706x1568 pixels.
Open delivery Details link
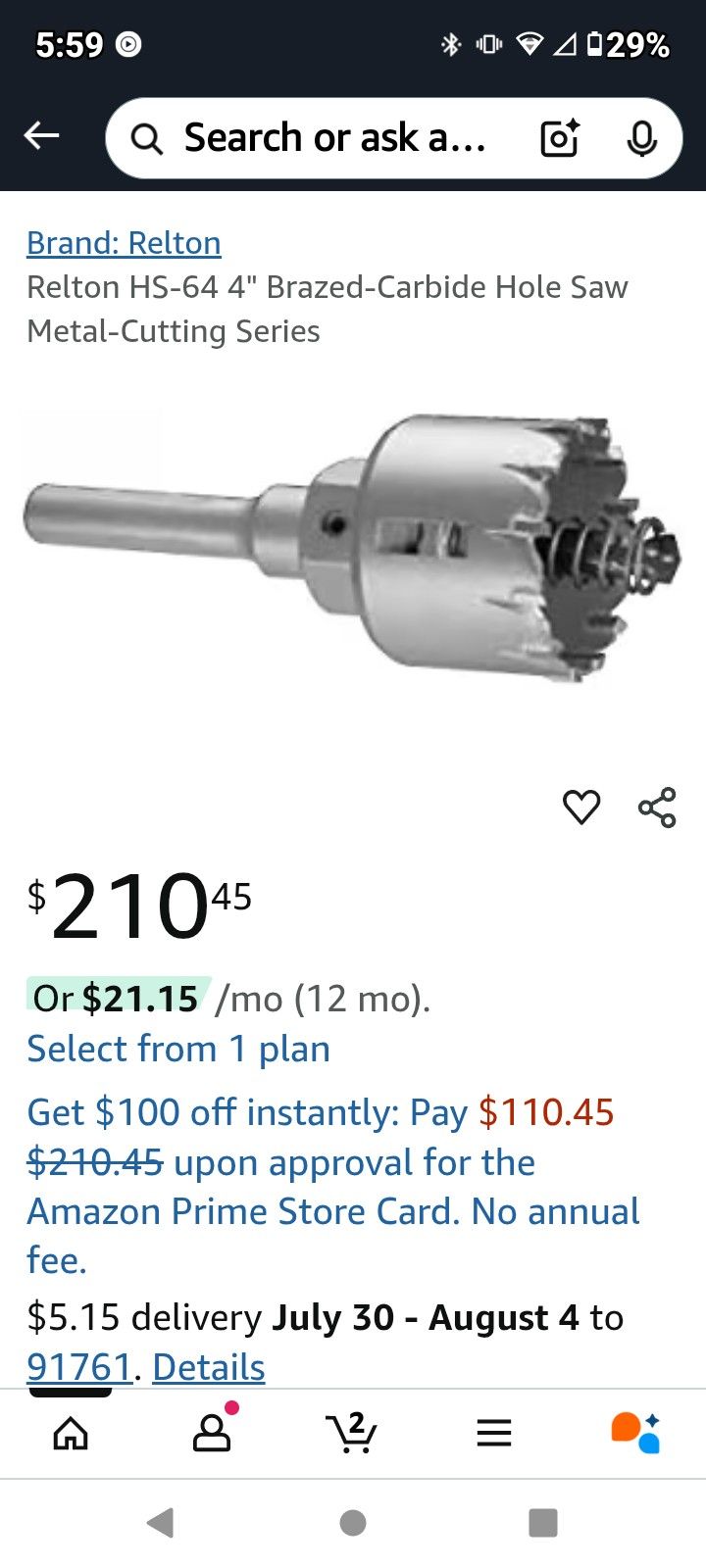point(209,1367)
